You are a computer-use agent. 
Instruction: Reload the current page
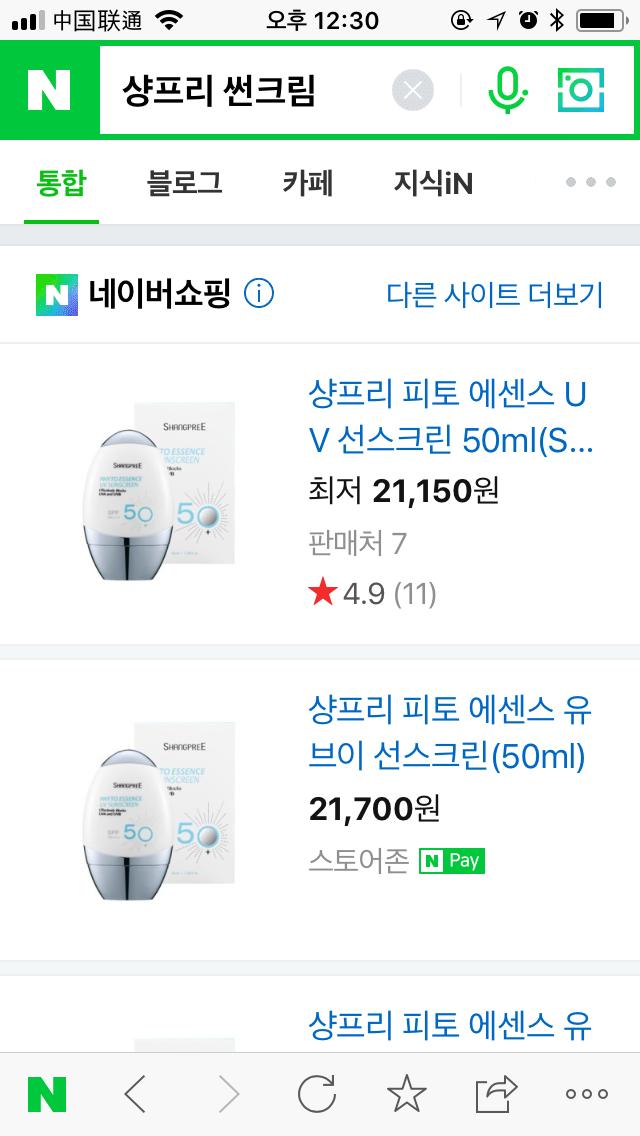click(317, 1094)
